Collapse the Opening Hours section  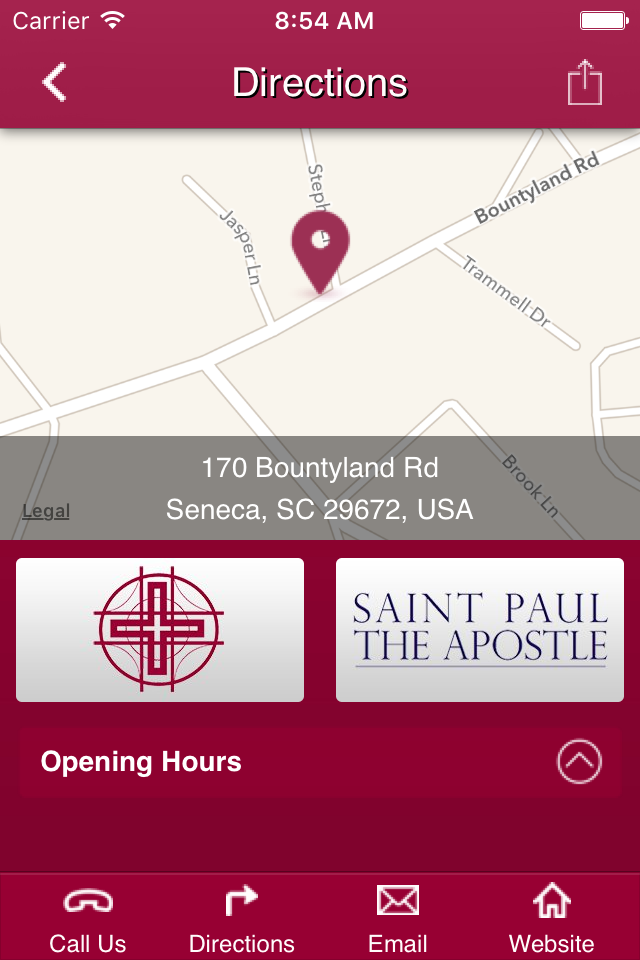click(x=579, y=762)
